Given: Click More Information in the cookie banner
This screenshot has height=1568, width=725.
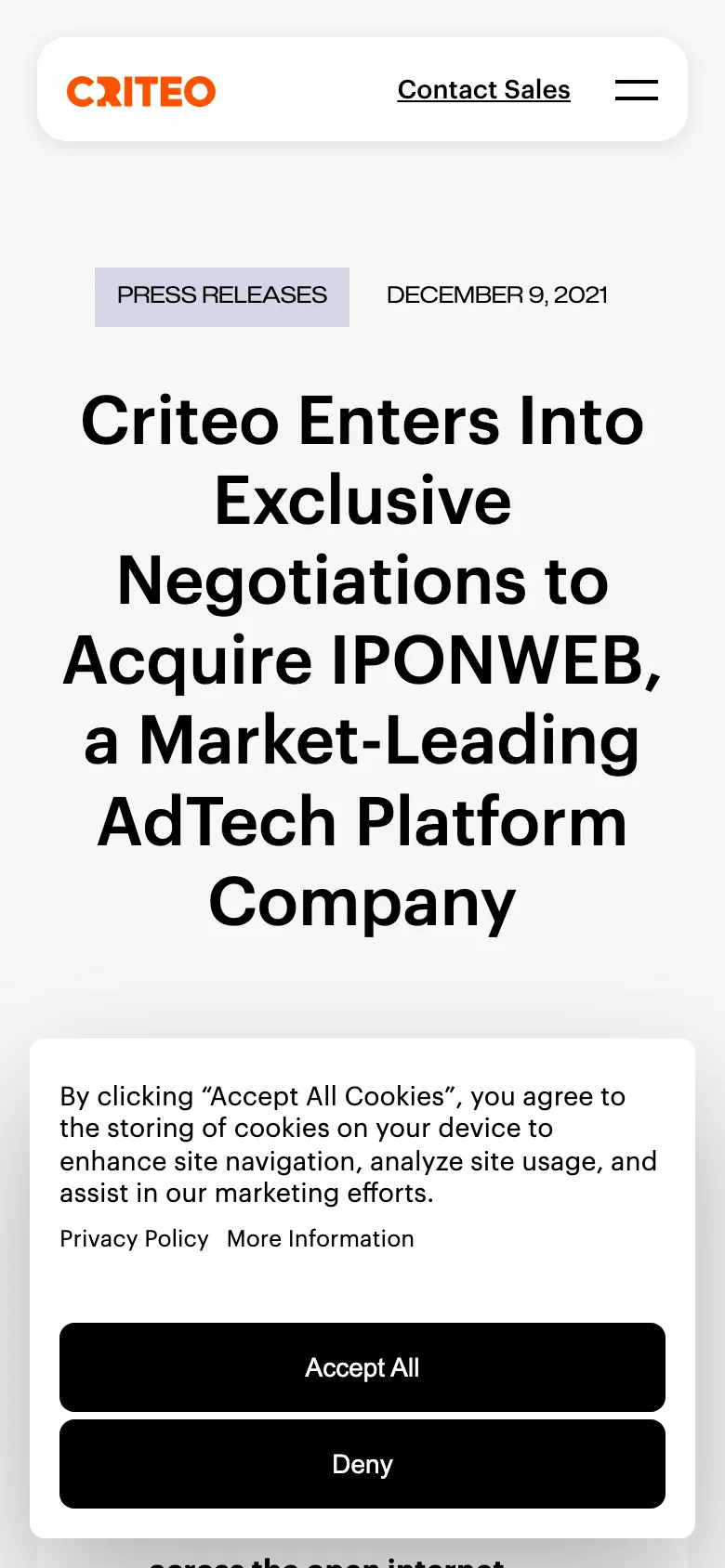Looking at the screenshot, I should point(320,1238).
